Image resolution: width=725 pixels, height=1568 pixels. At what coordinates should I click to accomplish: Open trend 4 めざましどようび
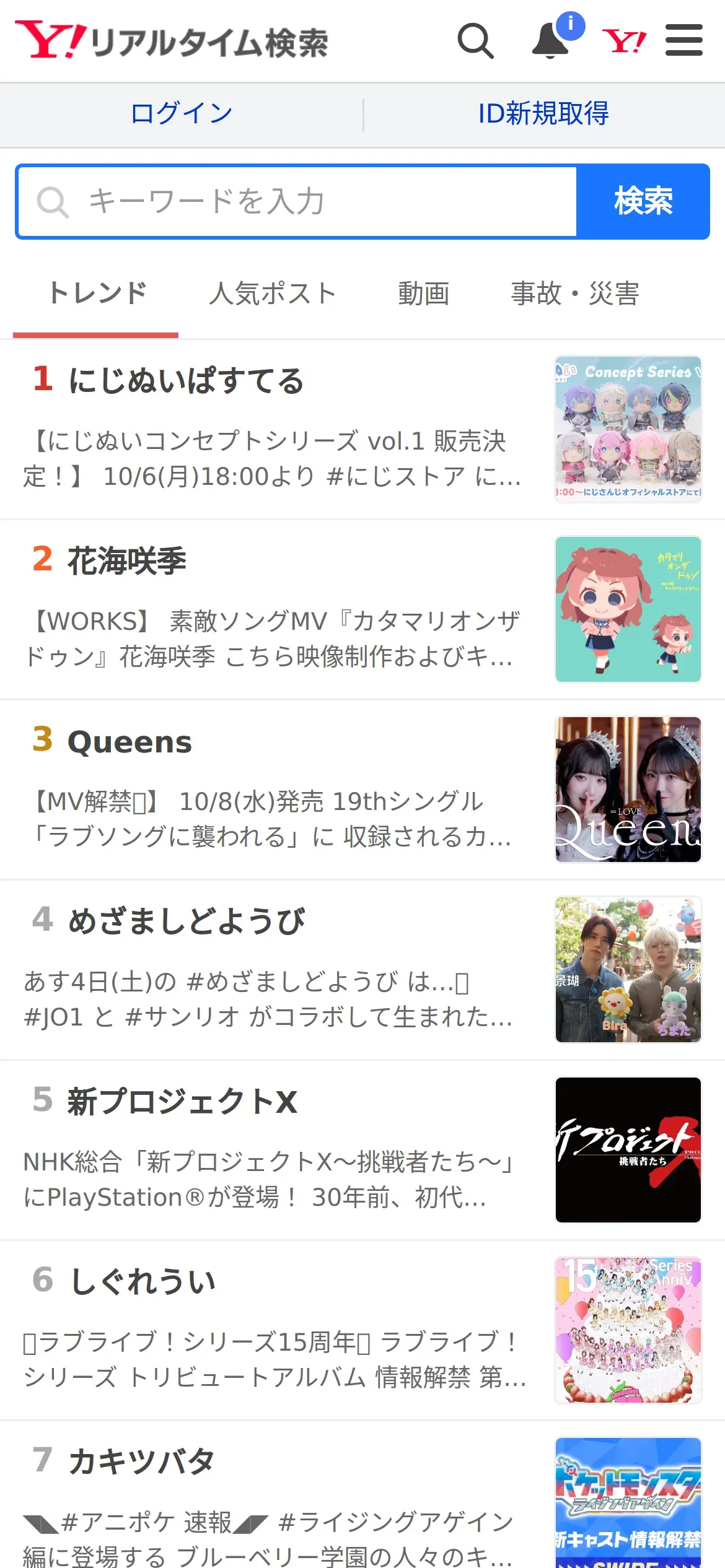click(362, 970)
